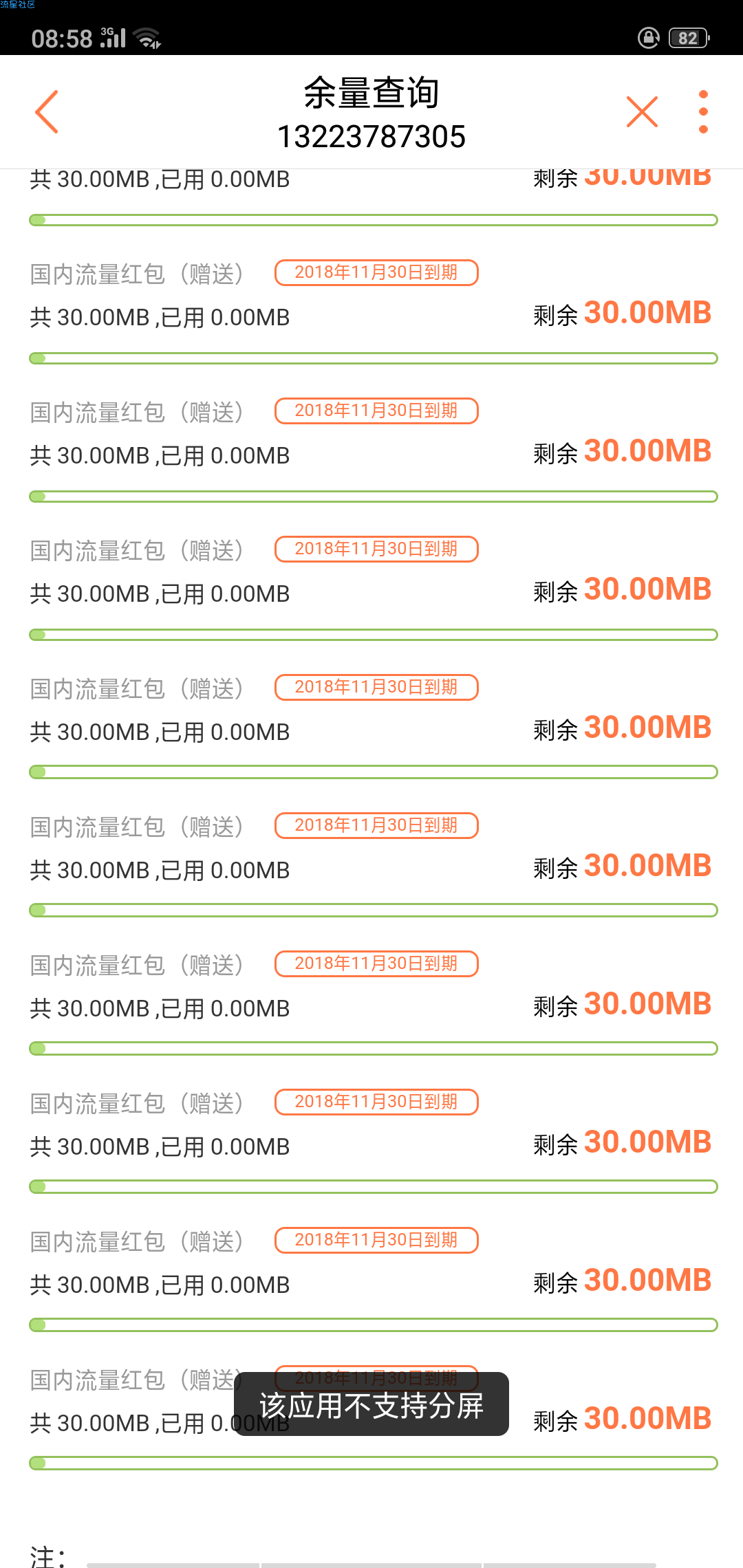Go back with the orange arrow
This screenshot has width=743, height=1568.
tap(47, 111)
